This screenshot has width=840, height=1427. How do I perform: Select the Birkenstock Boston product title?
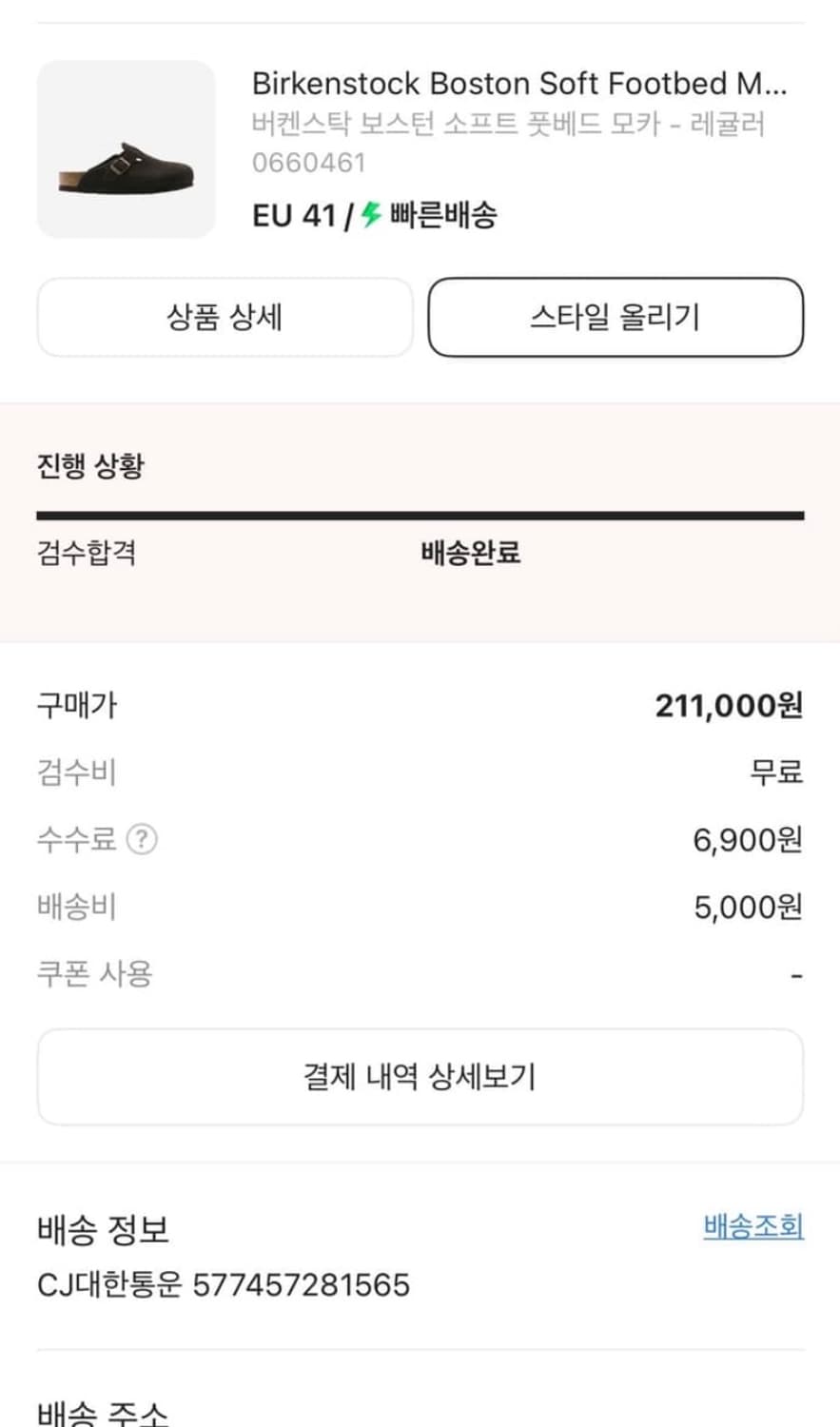click(x=526, y=84)
